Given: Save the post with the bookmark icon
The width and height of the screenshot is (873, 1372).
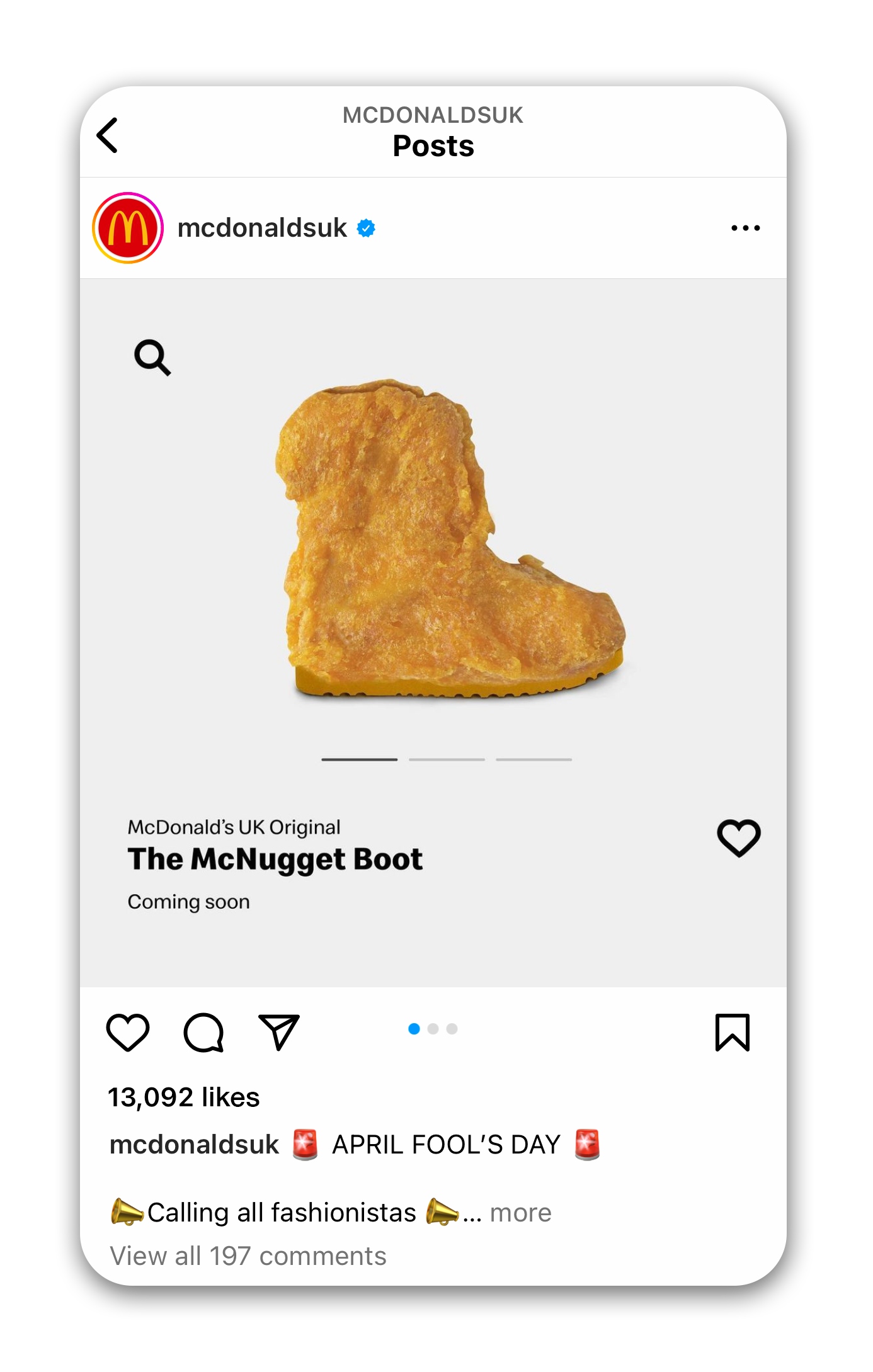Looking at the screenshot, I should click(733, 1032).
